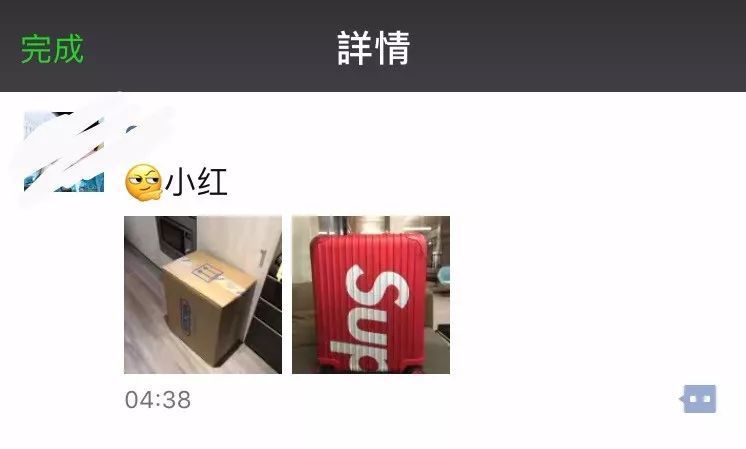Open the like and comment bubble menu
The image size is (746, 449).
(699, 400)
